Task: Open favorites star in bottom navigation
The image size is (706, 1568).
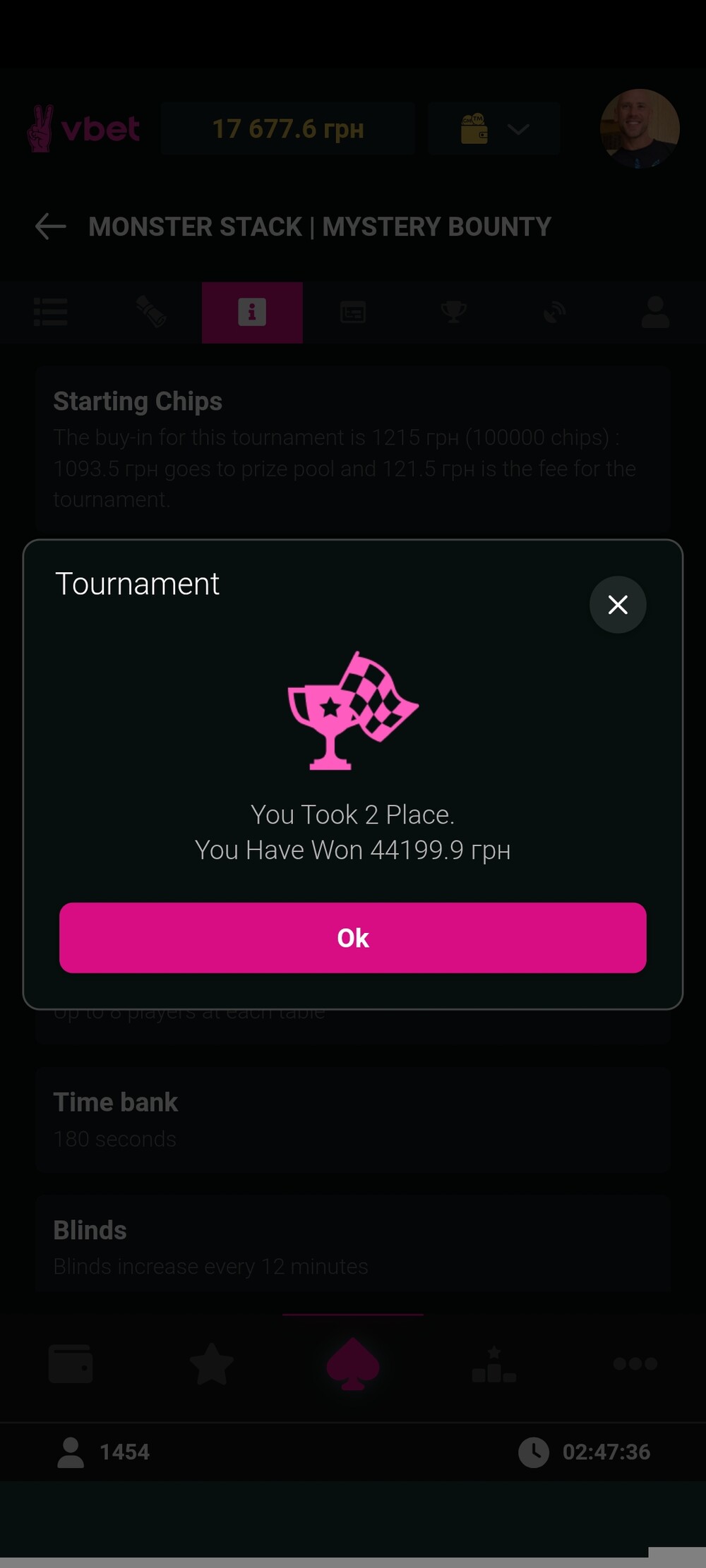Action: pos(212,1363)
